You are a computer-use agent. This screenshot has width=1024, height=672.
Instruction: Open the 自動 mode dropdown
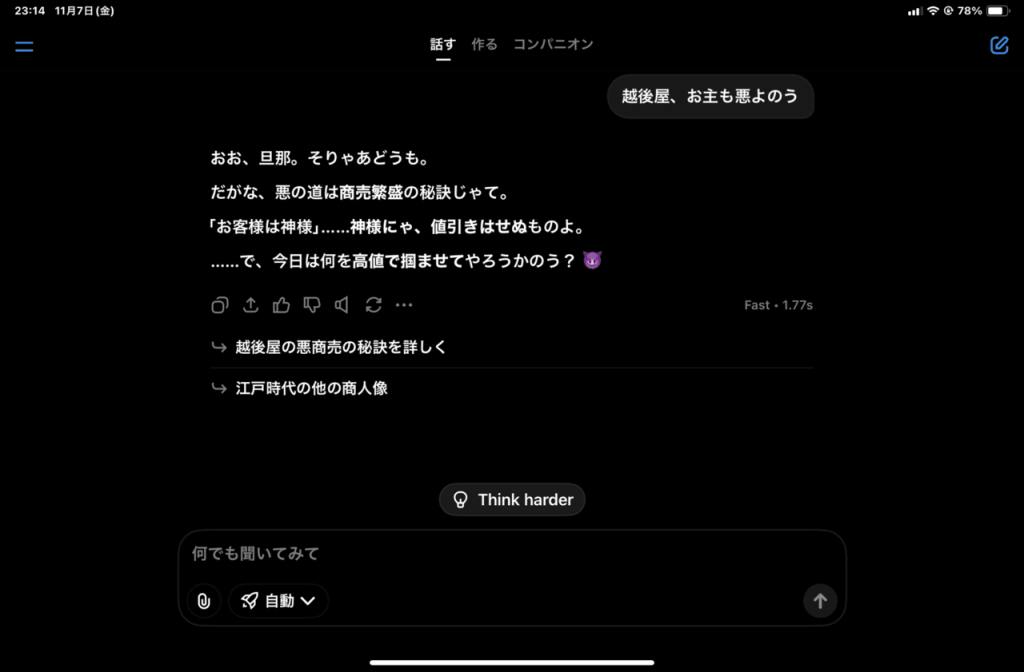tap(278, 601)
